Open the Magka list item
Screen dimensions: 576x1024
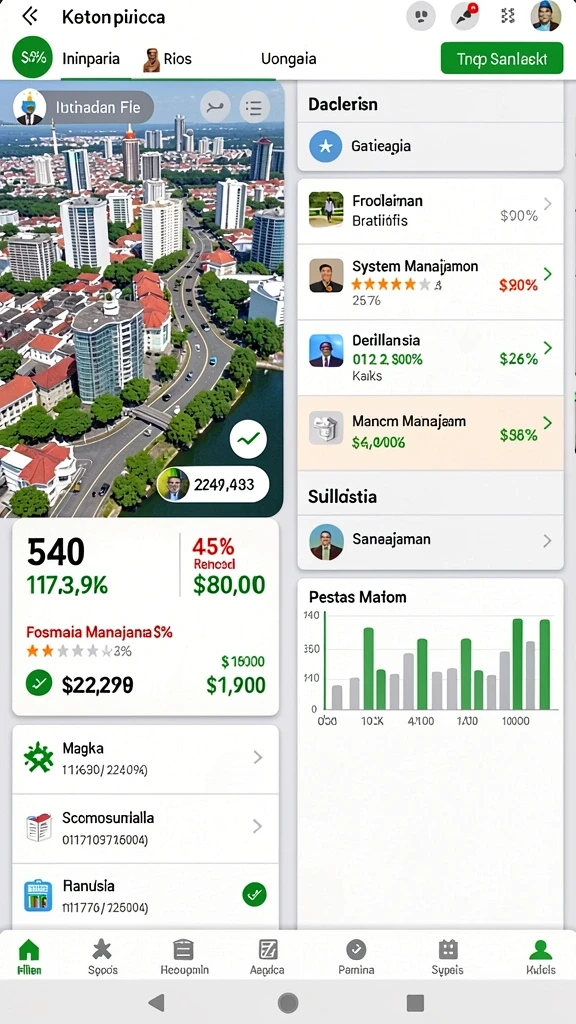coord(145,758)
